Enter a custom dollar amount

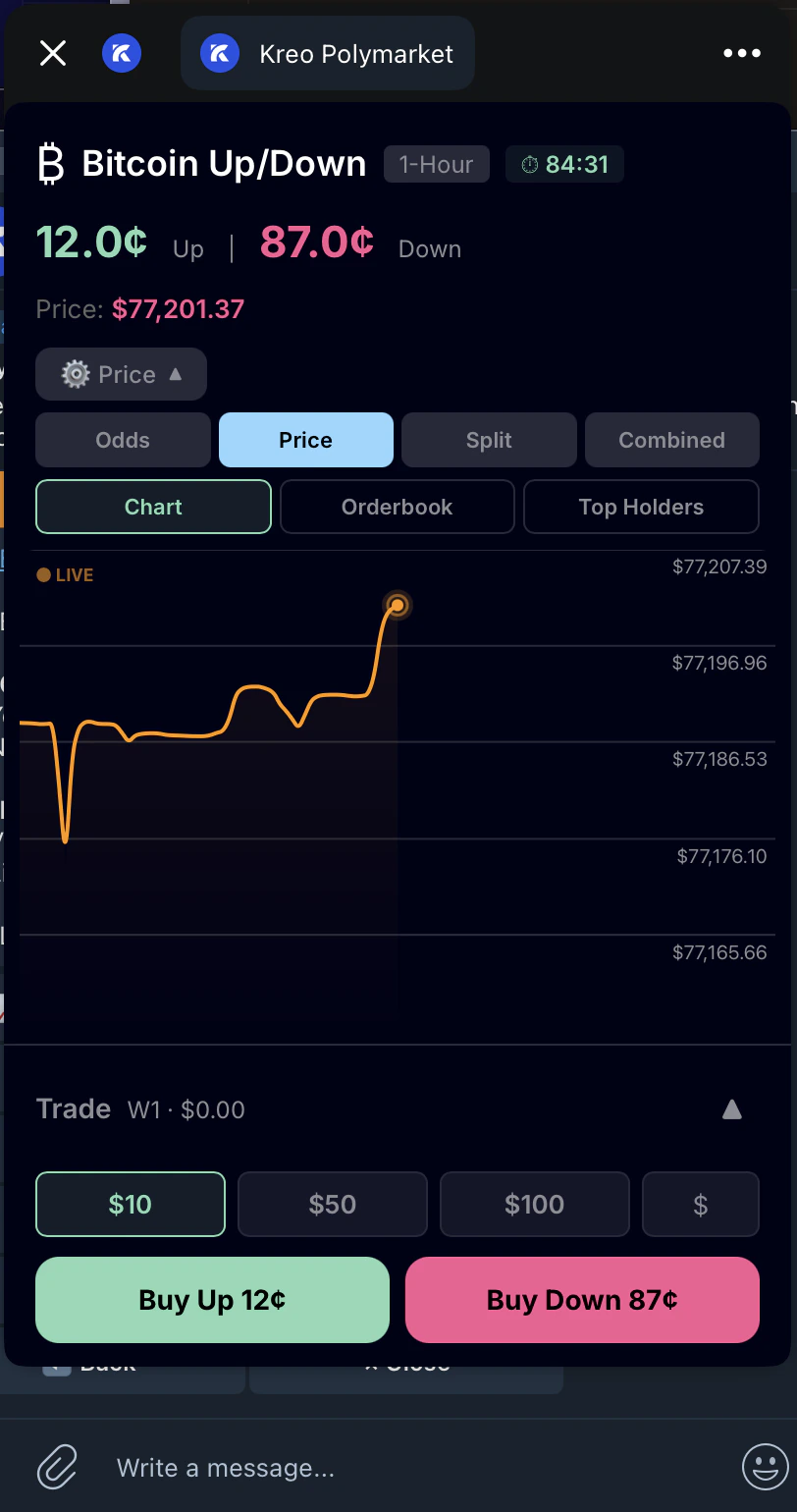[700, 1205]
